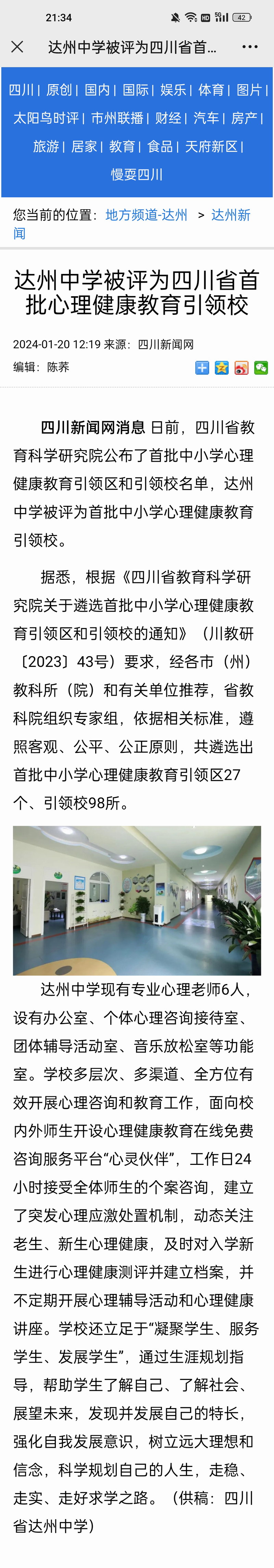The image size is (274, 1568).
Task: Open the three-dot overflow menu
Action: (250, 47)
